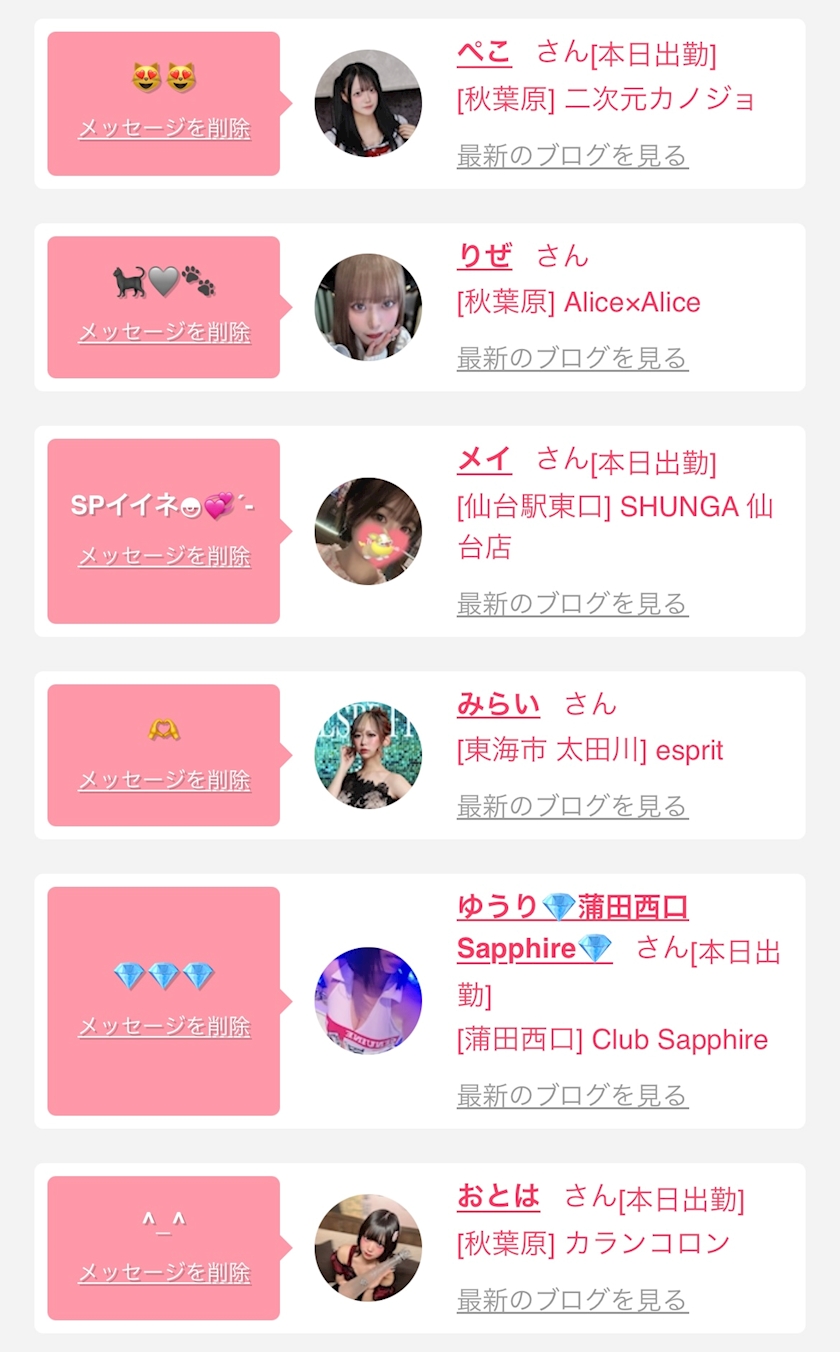Open ぺこ's profile name link
This screenshot has height=1352, width=840.
click(484, 52)
